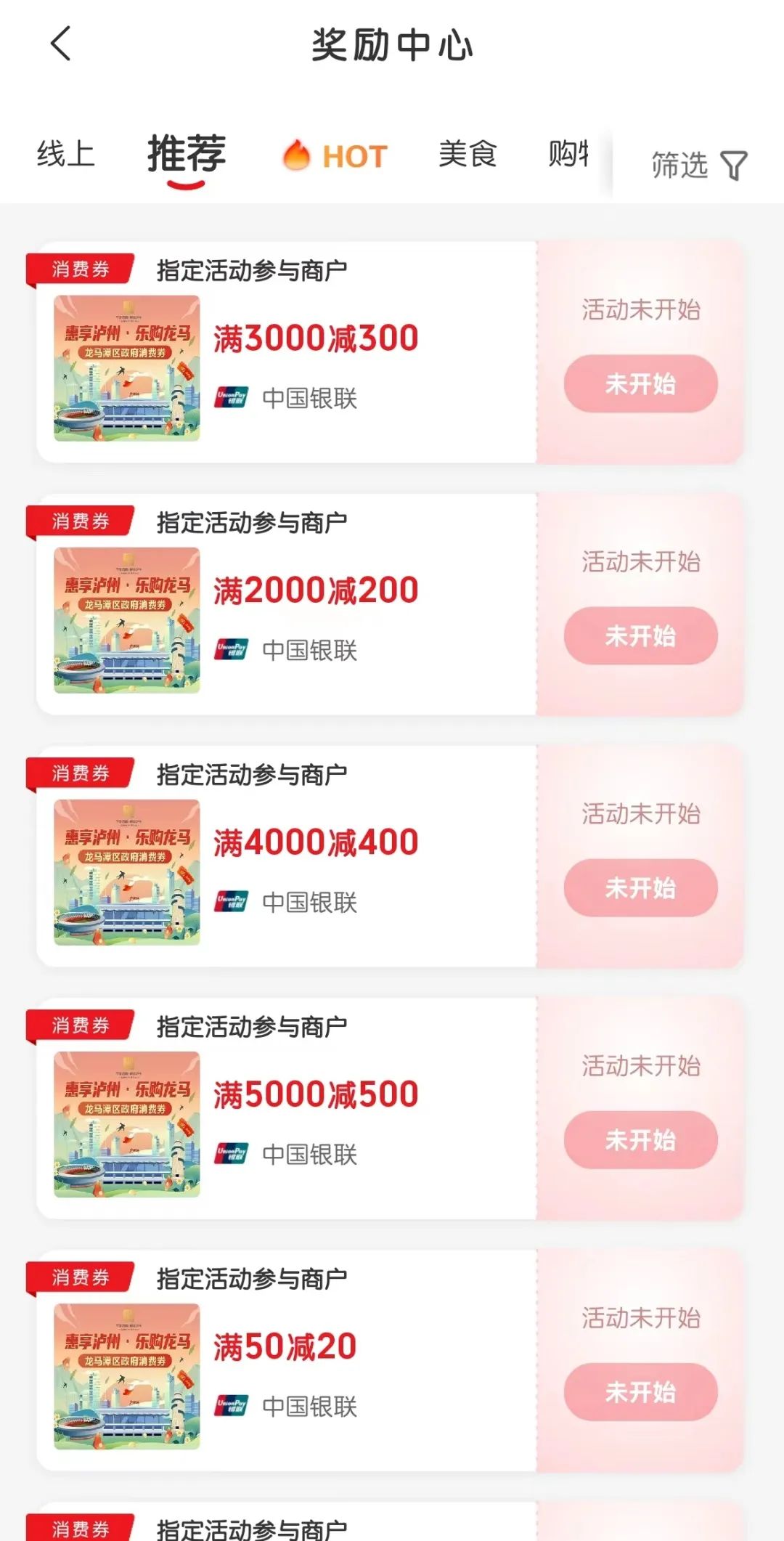Tap 未开始 on the 满2000减200 coupon
784x1541 pixels.
[x=640, y=635]
